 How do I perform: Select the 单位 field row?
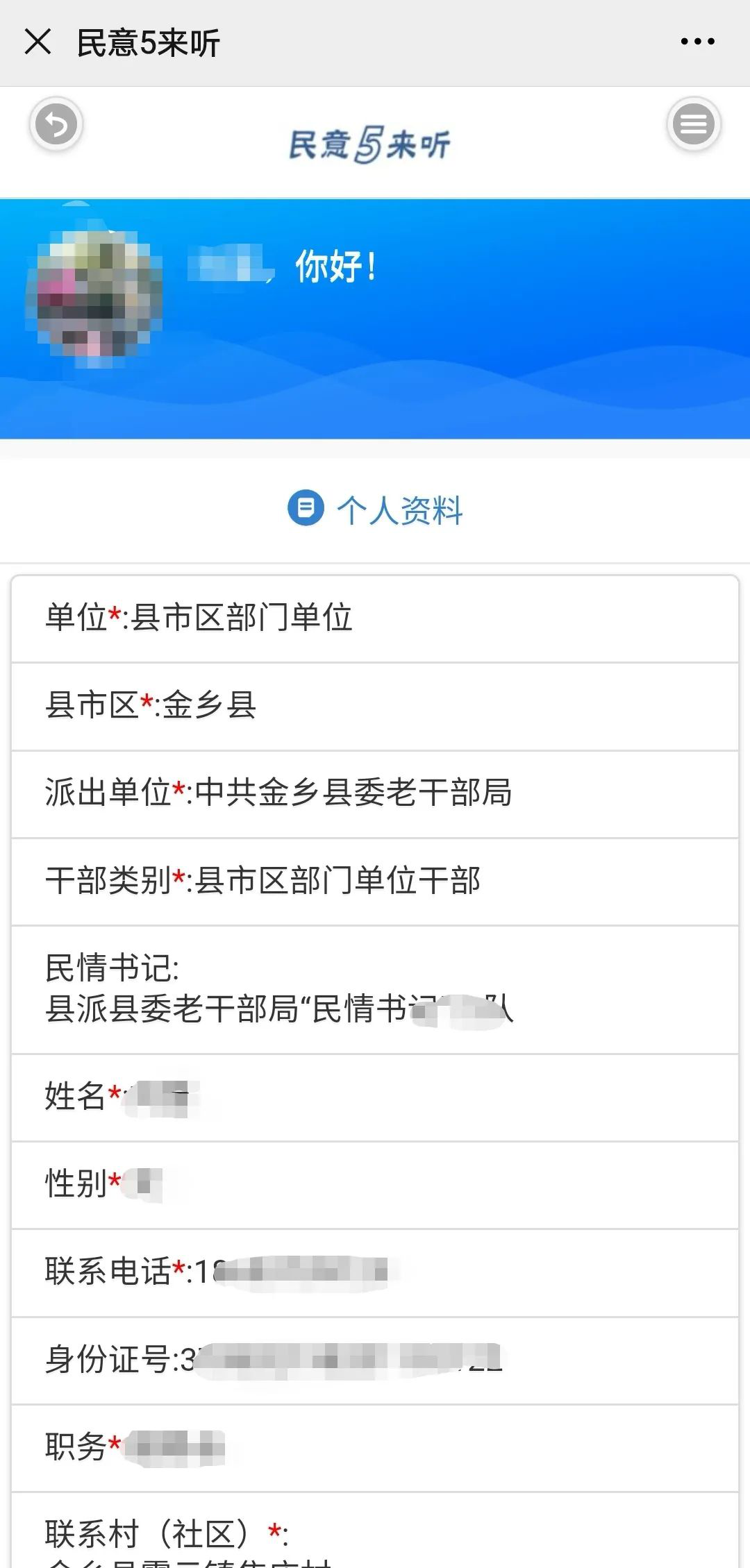(x=375, y=618)
